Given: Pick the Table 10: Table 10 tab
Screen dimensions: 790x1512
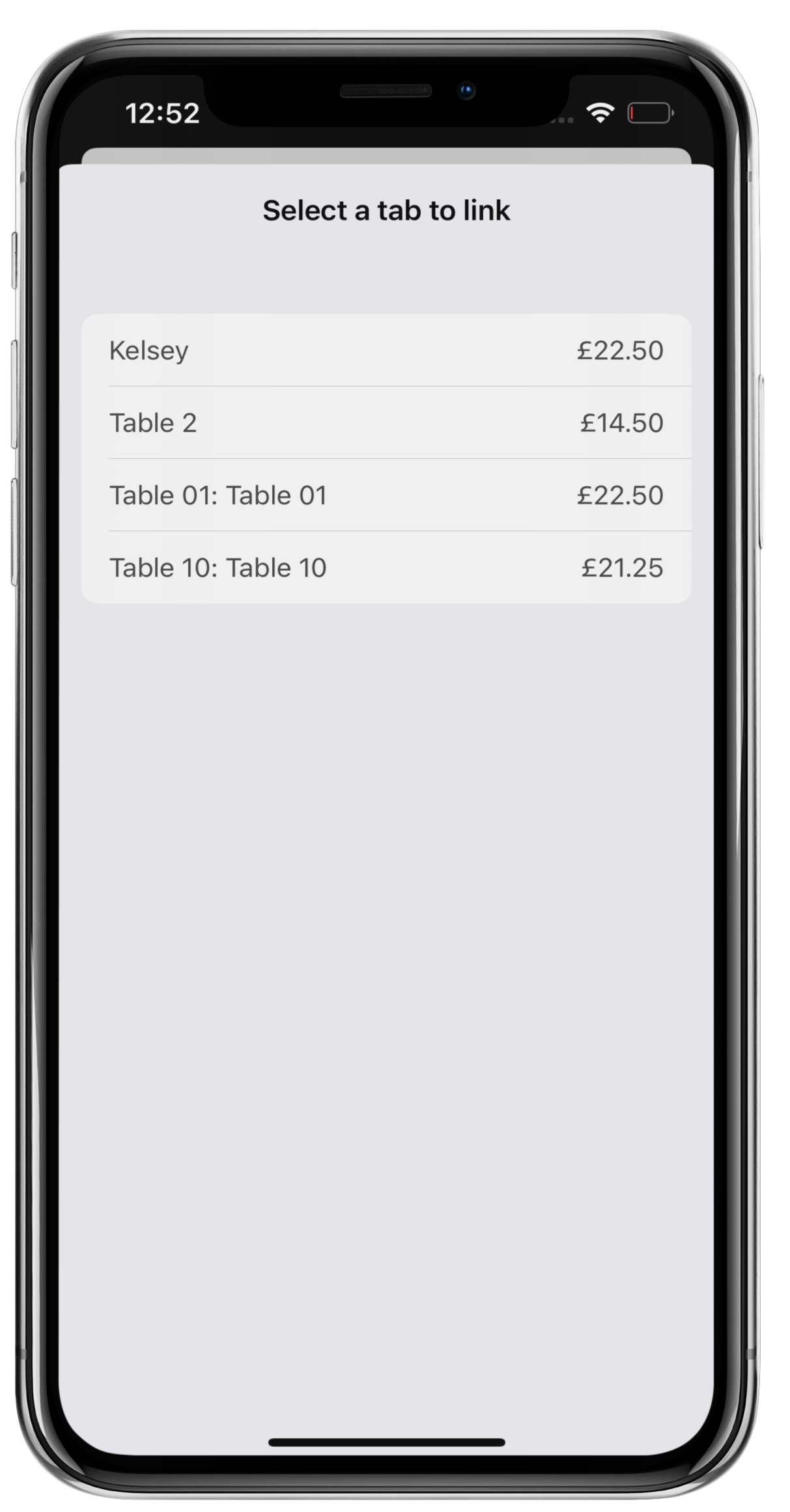Looking at the screenshot, I should (x=386, y=567).
